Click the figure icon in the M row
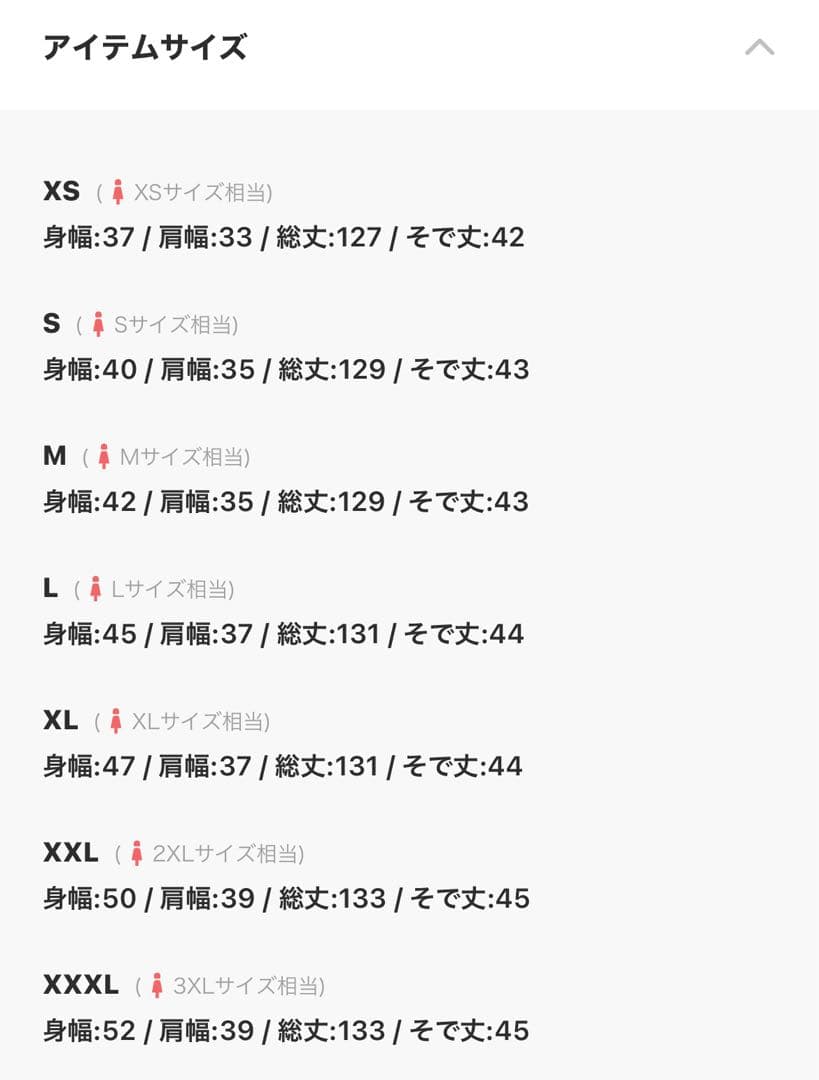This screenshot has height=1080, width=819. pos(106,456)
